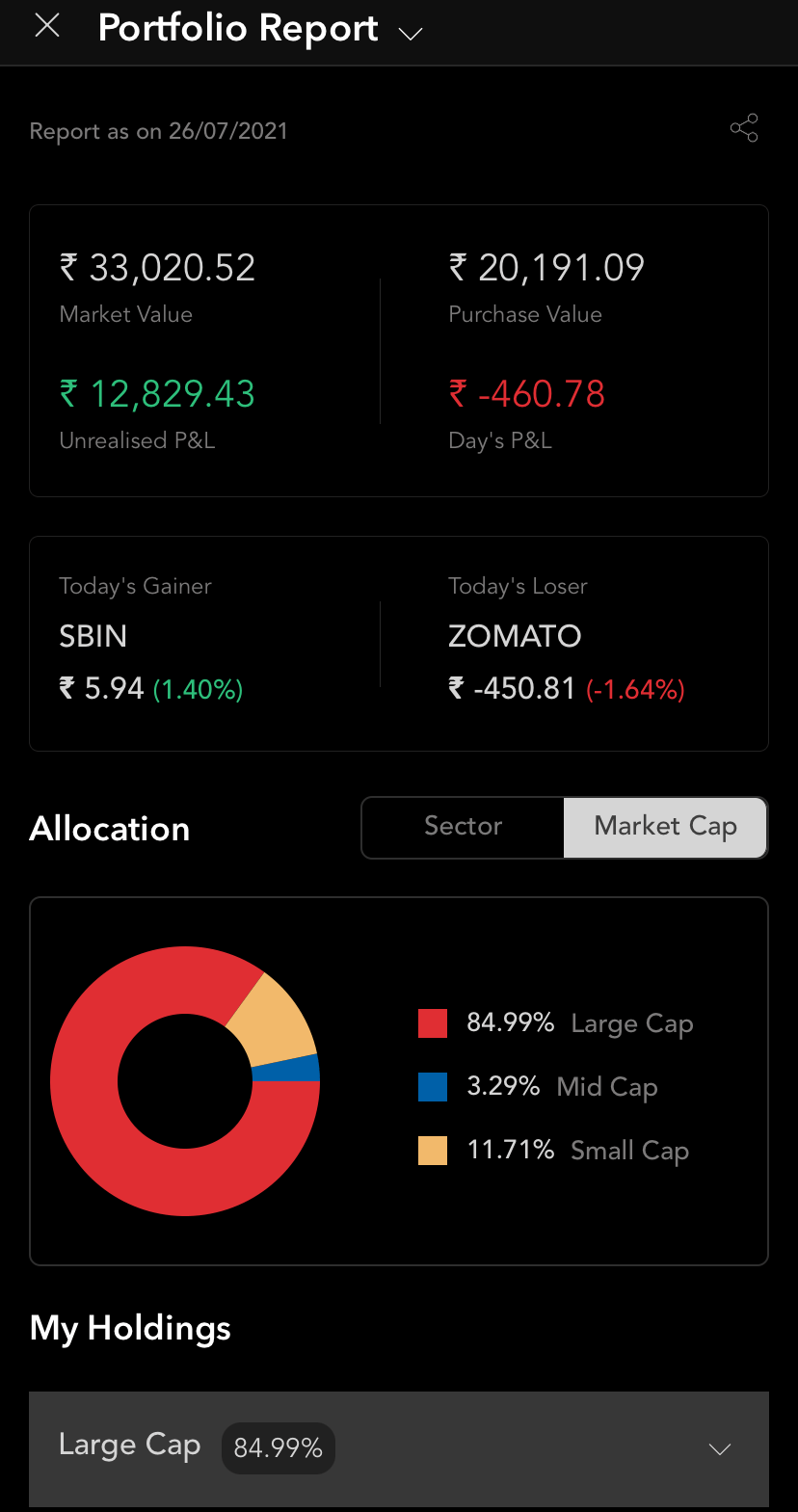
Task: Toggle the 84.99% badge next to Large Cap
Action: (x=278, y=1447)
